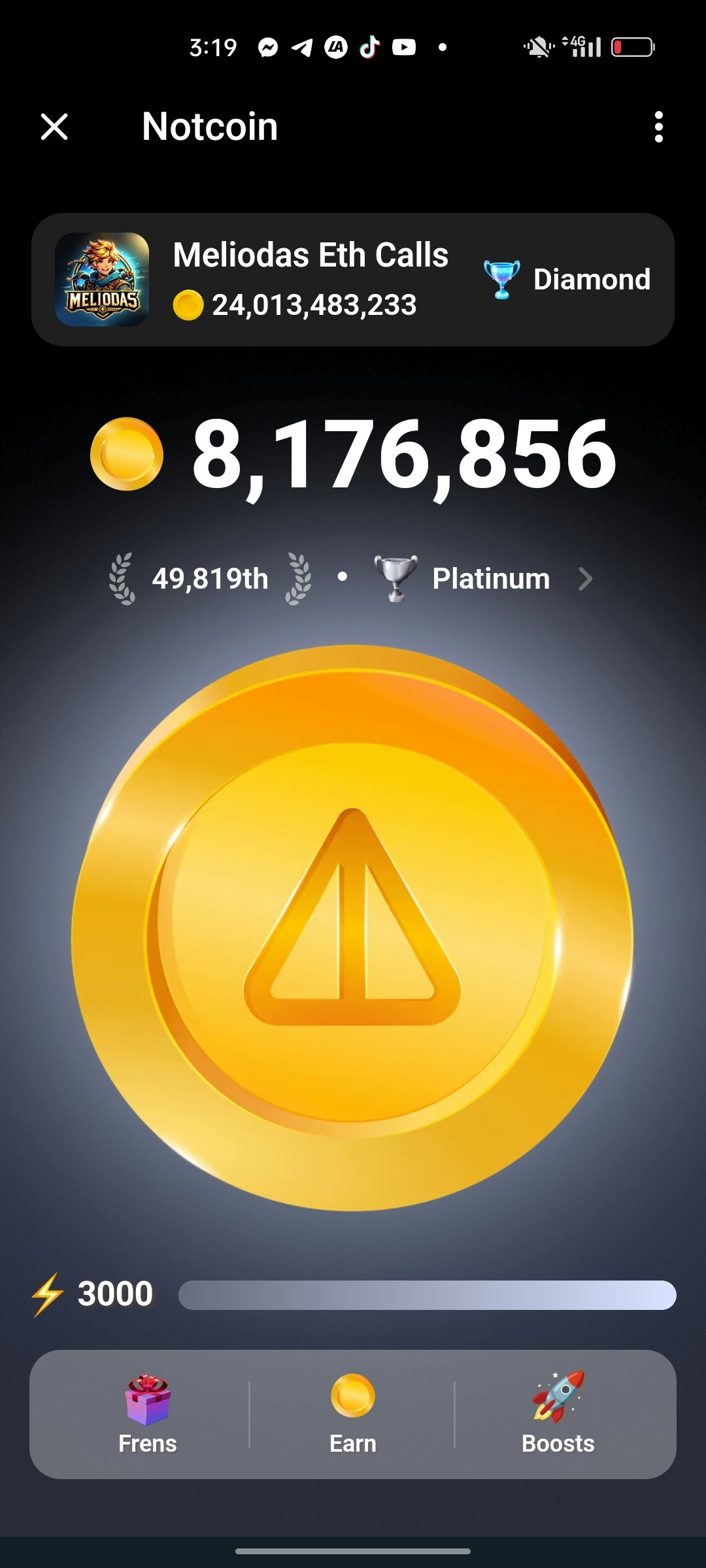
Task: Click the lightning bolt energy icon
Action: point(46,1294)
